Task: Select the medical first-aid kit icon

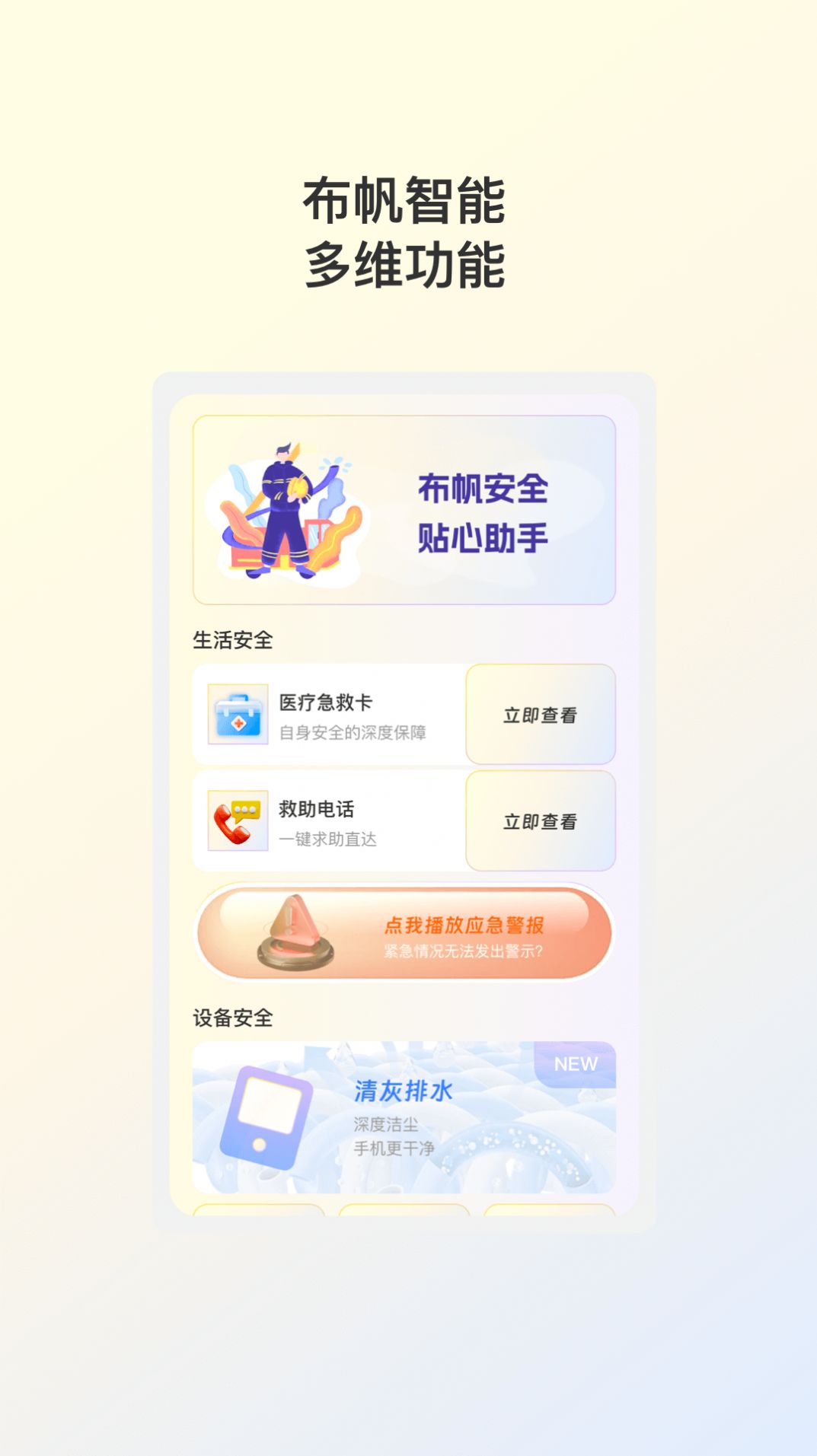Action: 237,715
